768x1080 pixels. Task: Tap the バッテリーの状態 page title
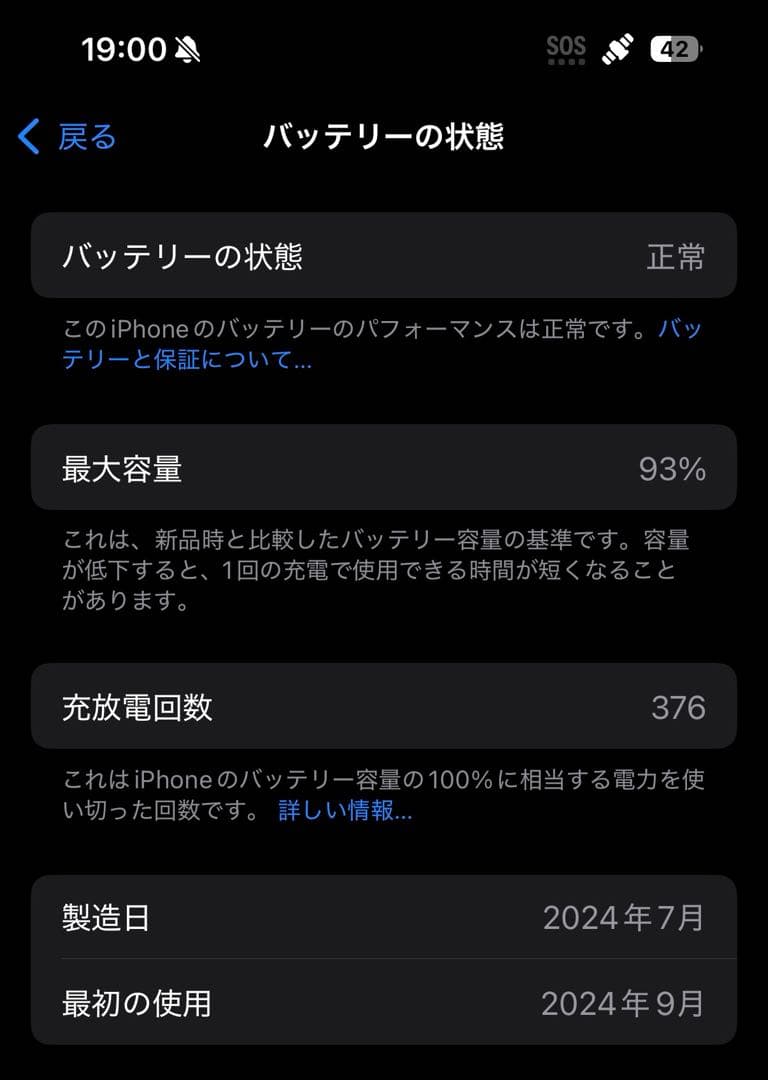click(x=384, y=137)
